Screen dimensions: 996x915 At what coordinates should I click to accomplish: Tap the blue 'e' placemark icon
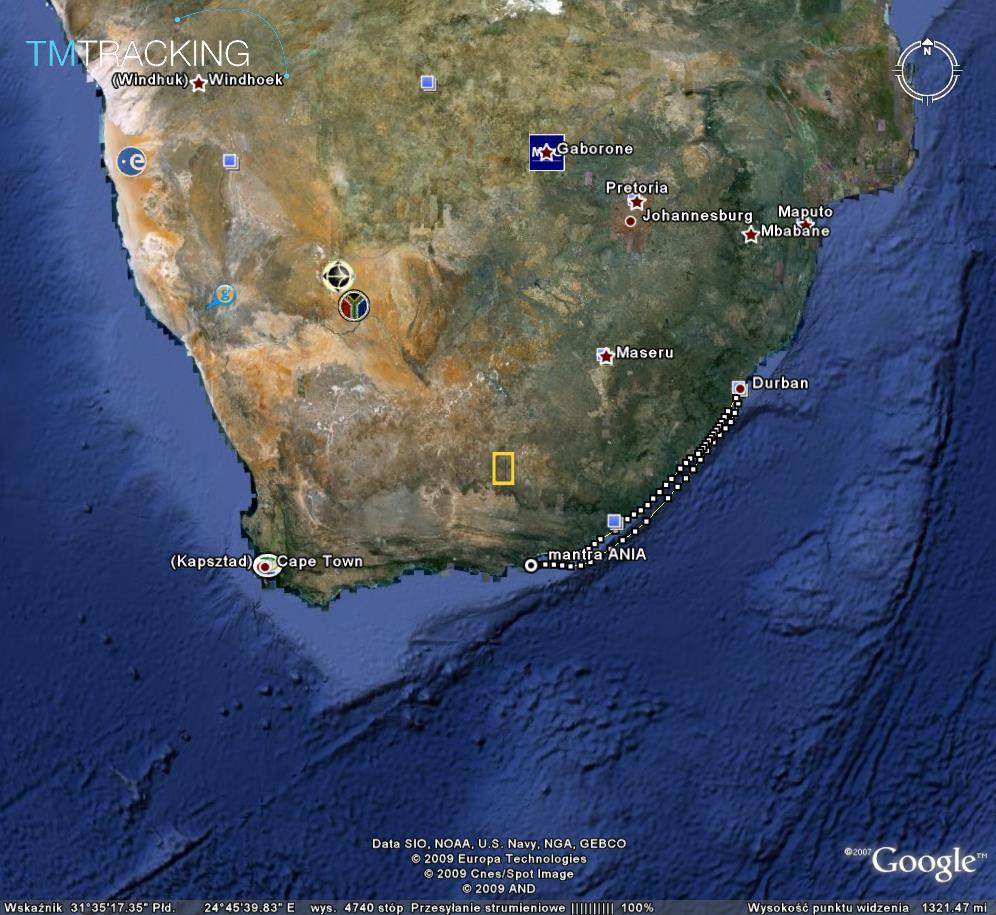(x=131, y=161)
